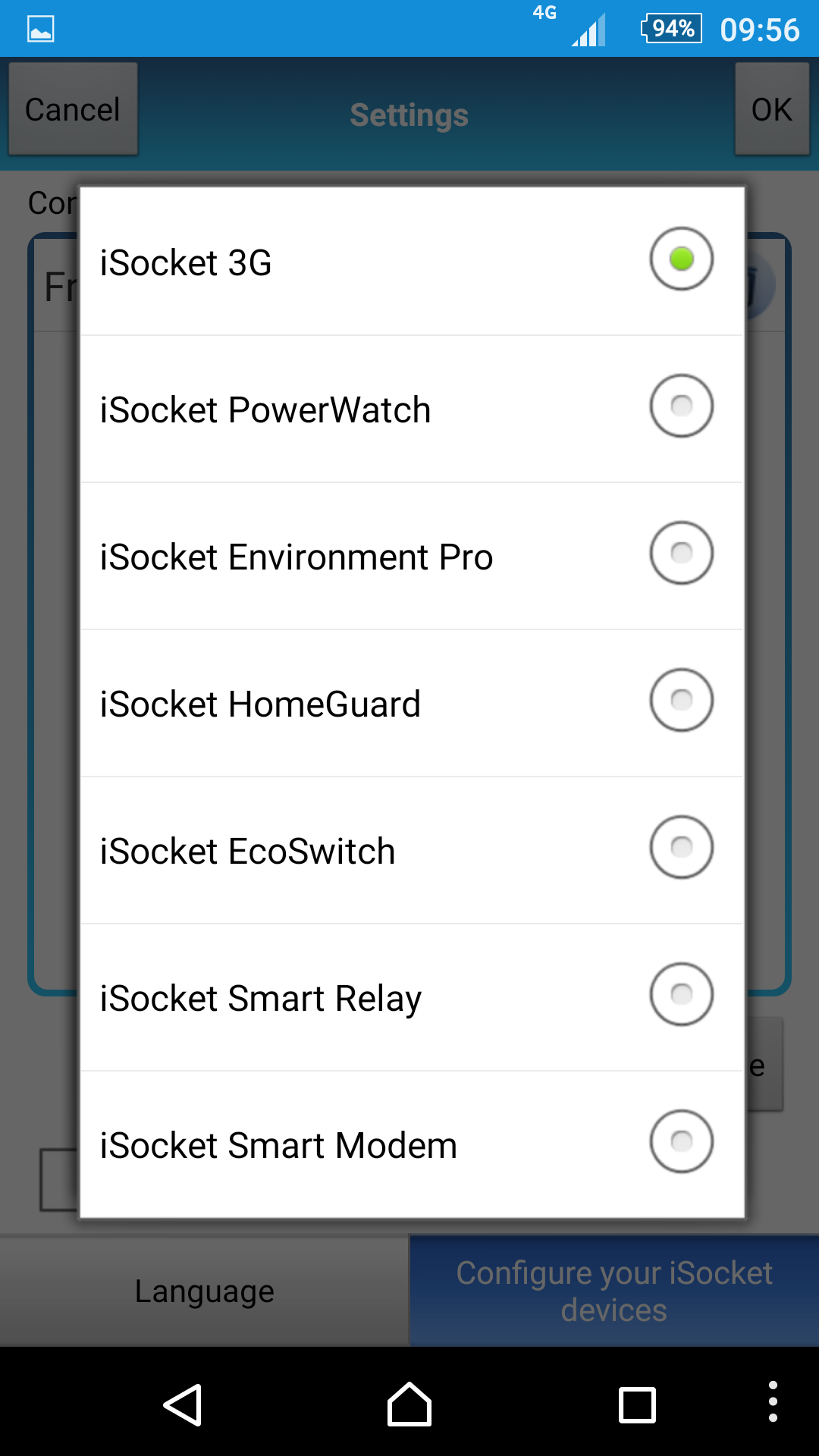Viewport: 819px width, 1456px height.
Task: Open the Configure your iSocket devices tab
Action: 614,1291
